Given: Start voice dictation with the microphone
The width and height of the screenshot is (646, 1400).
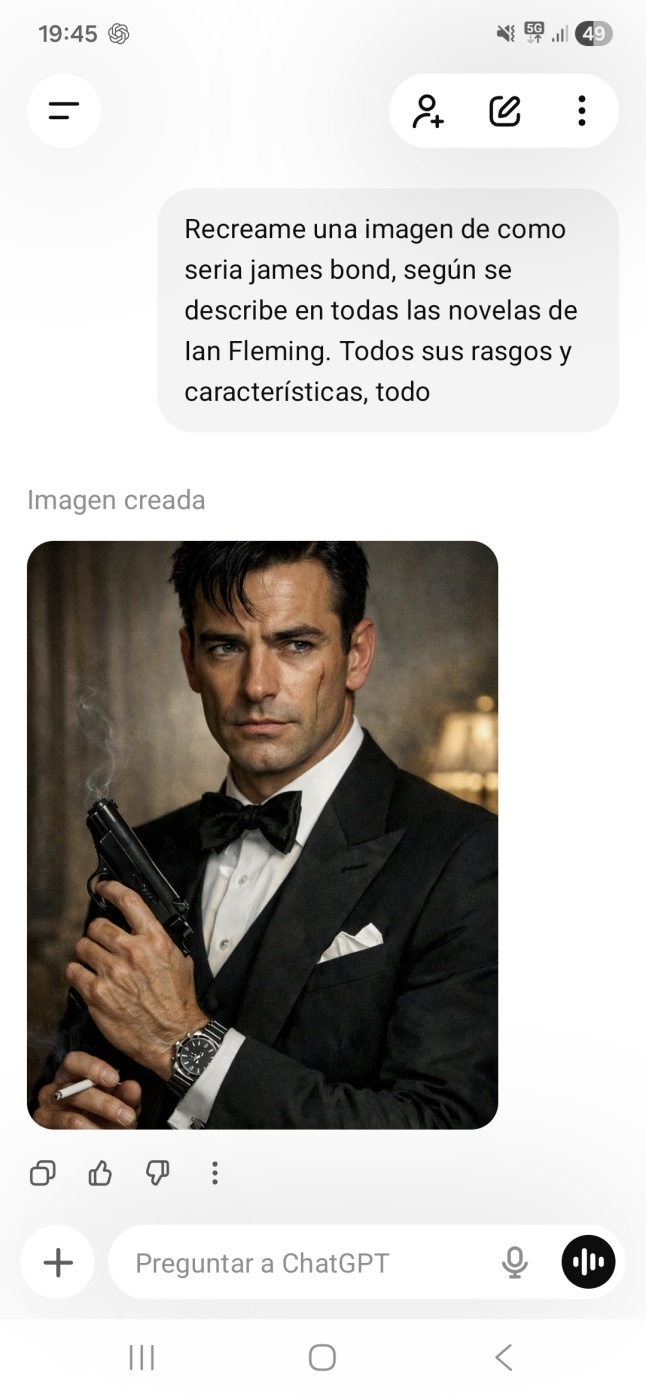Looking at the screenshot, I should pos(514,1263).
